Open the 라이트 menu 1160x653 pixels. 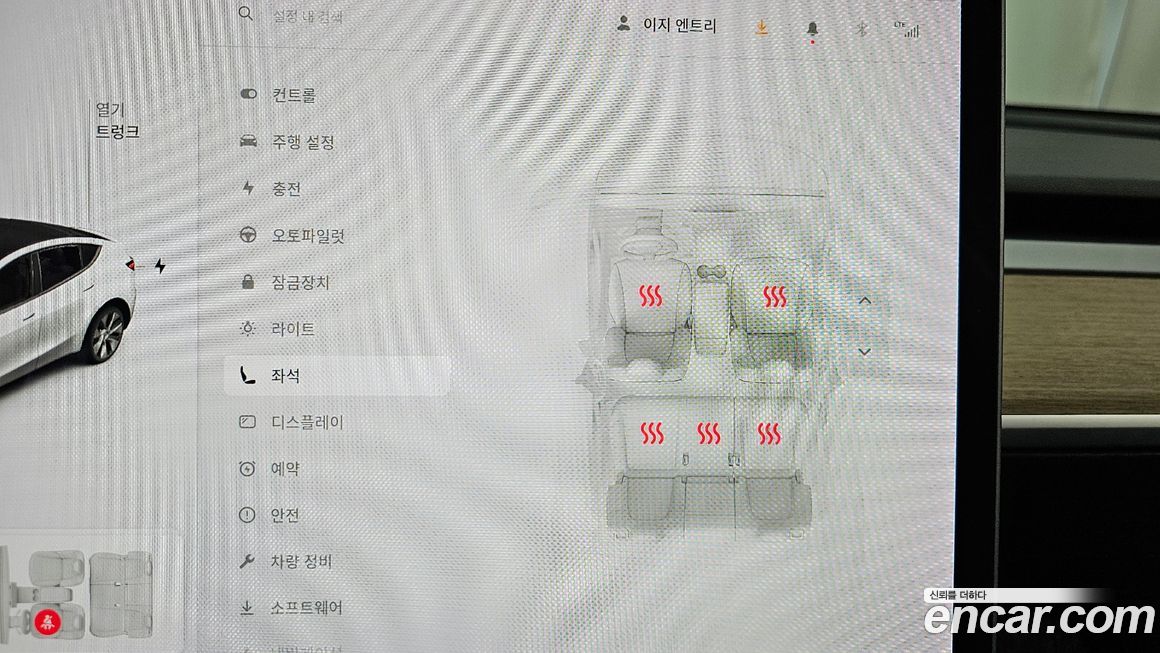tap(292, 329)
